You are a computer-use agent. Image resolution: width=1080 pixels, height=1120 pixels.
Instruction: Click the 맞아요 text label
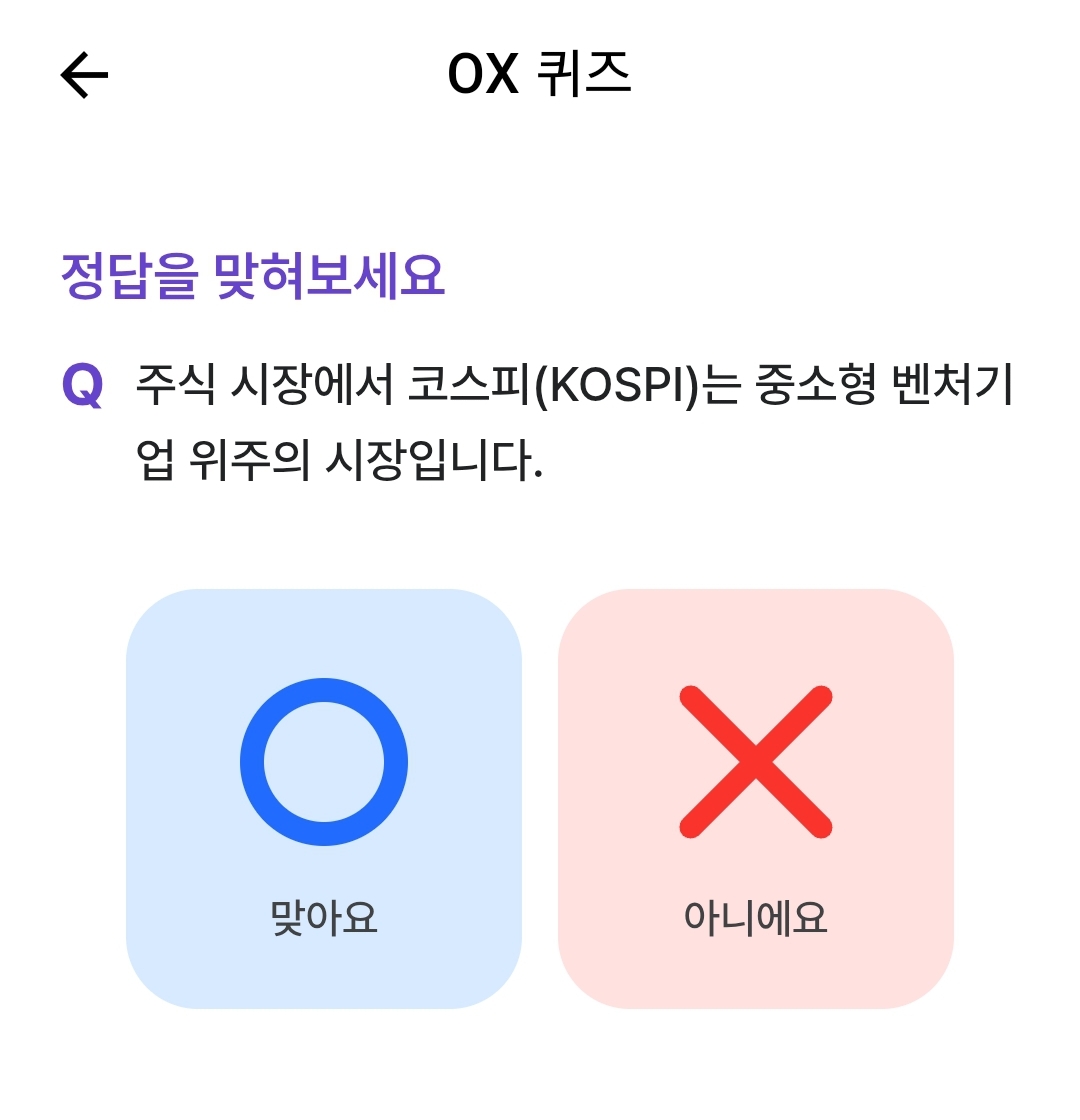pyautogui.click(x=322, y=914)
